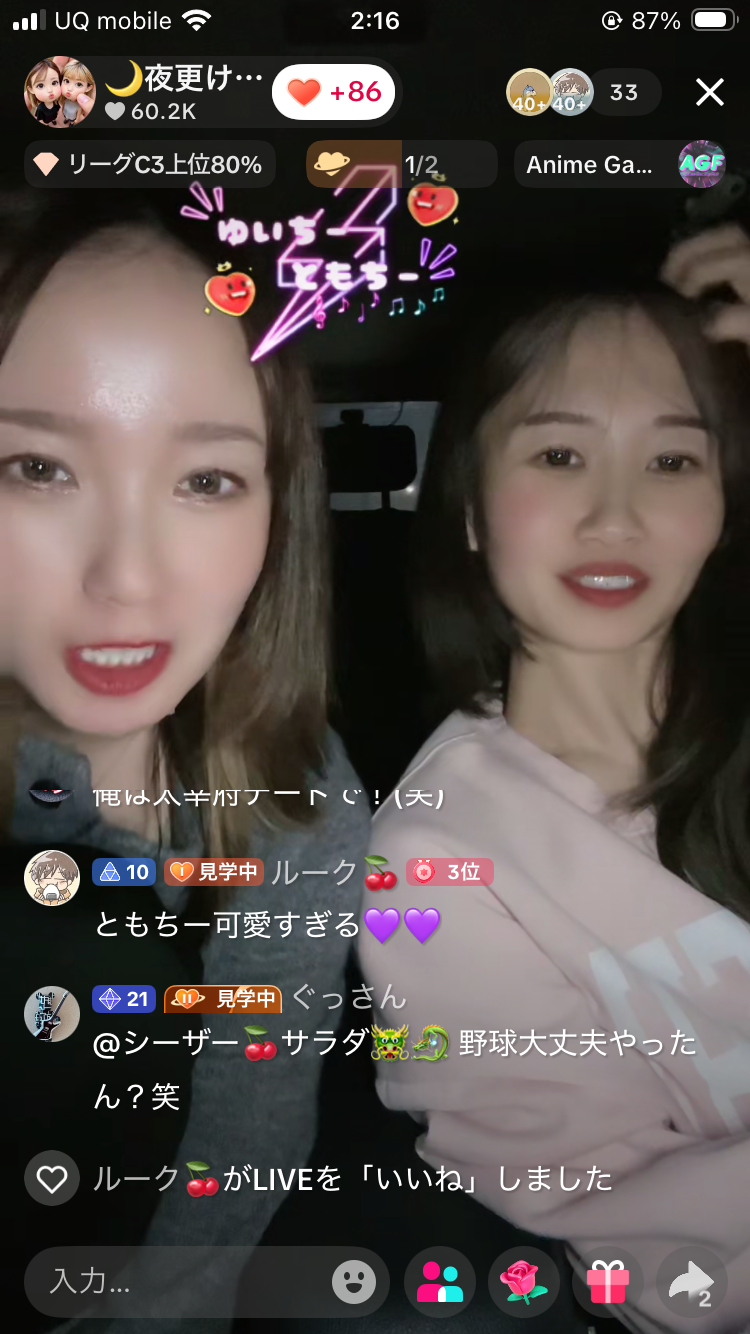The height and width of the screenshot is (1334, 750).
Task: Tap the heart +86 follow button
Action: tap(335, 93)
